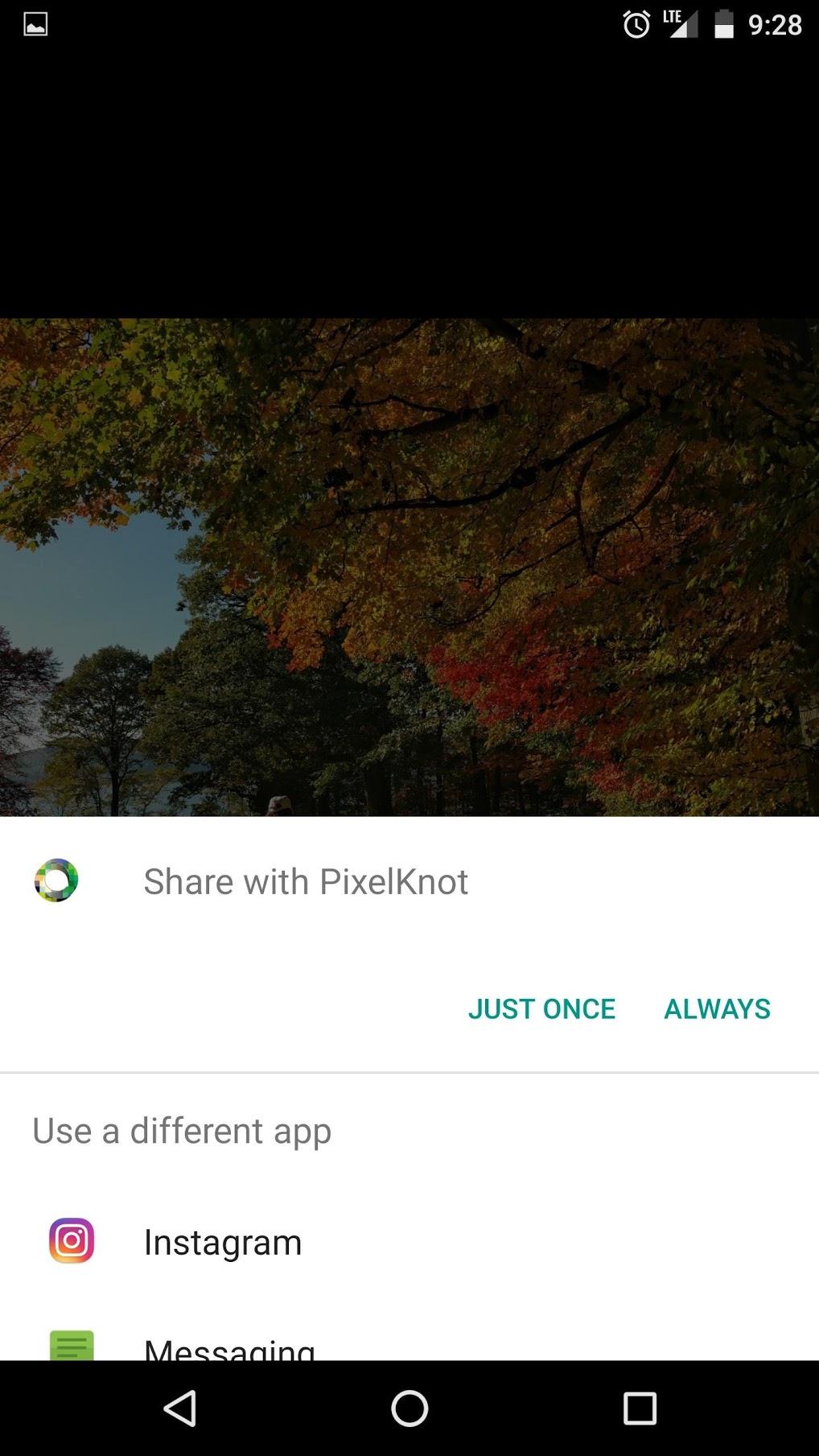Tap the system back button
This screenshot has width=819, height=1456.
180,1409
